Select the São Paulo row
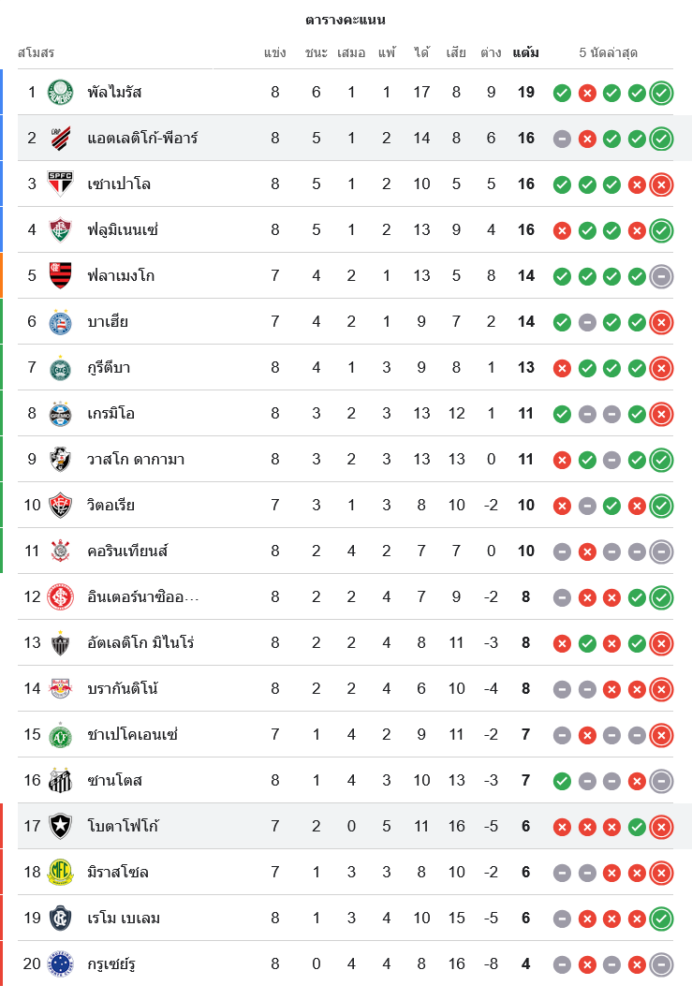The image size is (692, 1000). pos(118,184)
